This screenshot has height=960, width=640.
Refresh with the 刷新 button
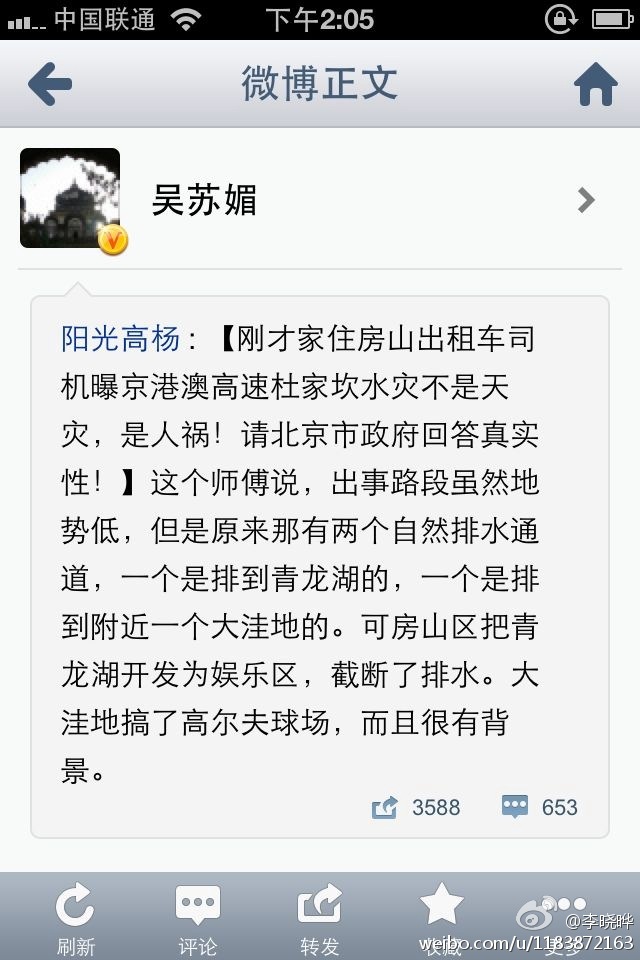point(76,918)
